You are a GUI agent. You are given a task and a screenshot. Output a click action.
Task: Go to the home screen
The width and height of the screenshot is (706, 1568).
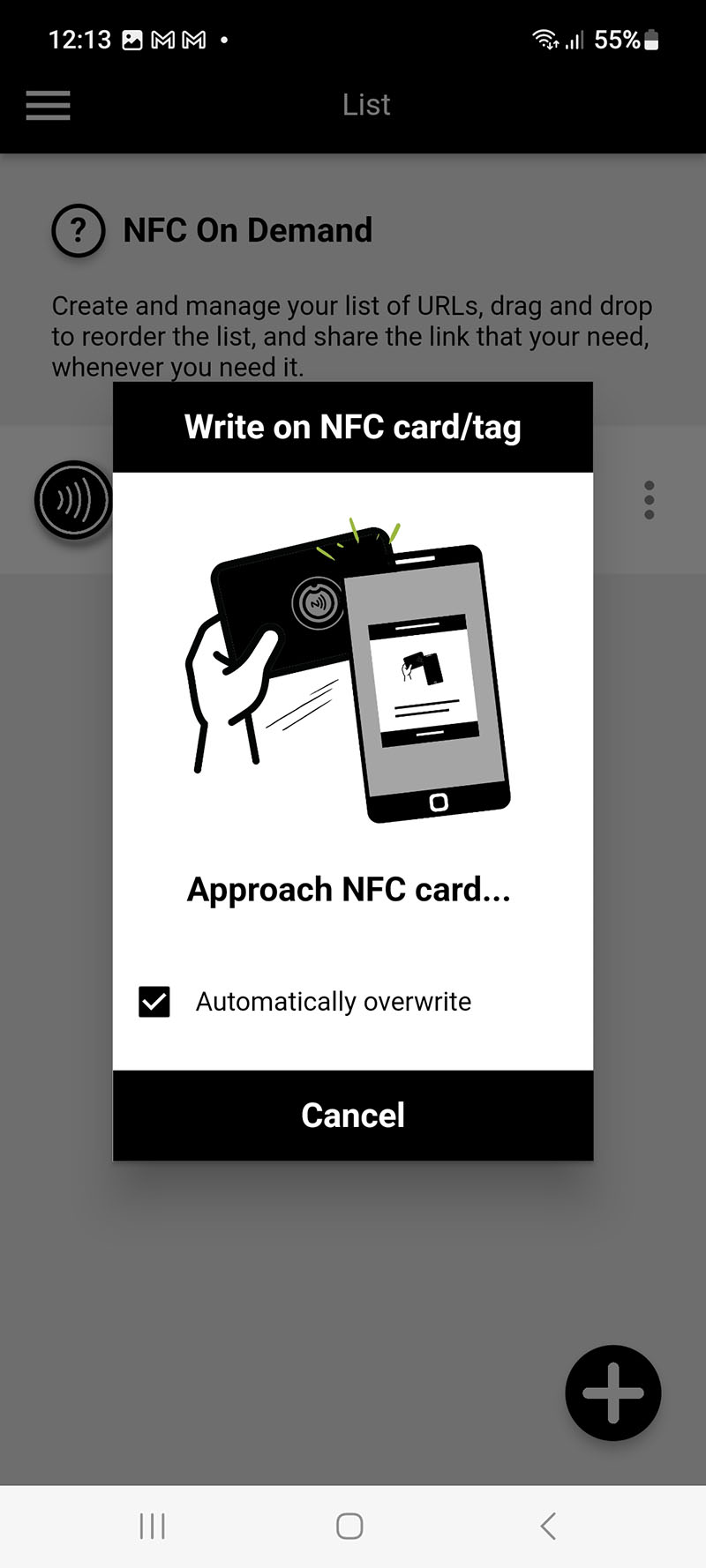[349, 1526]
